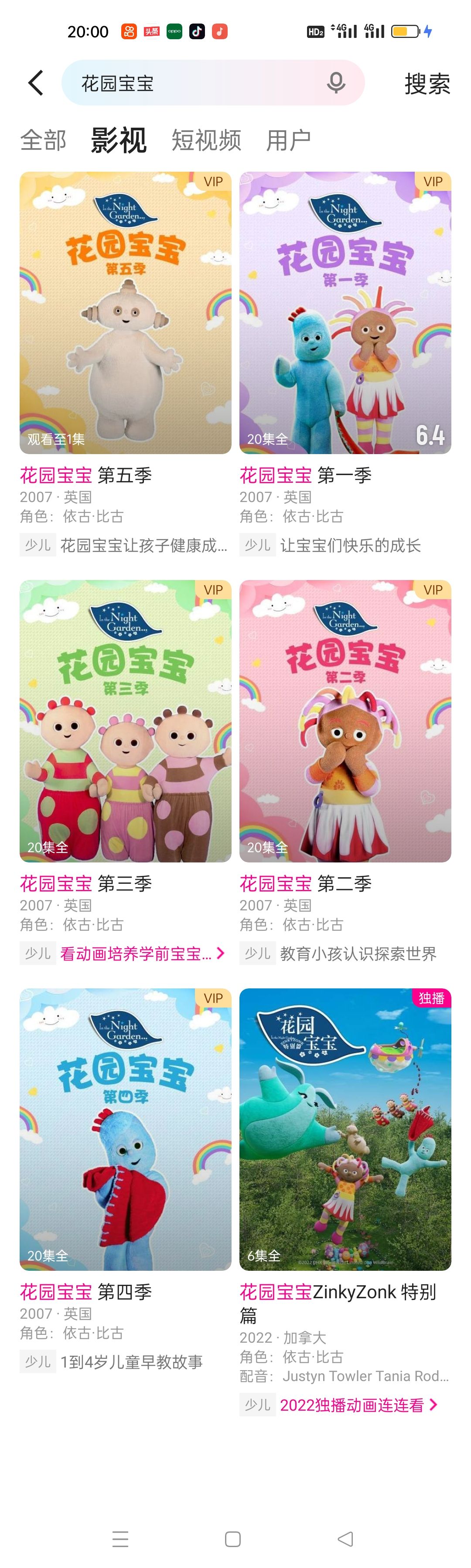471x1568 pixels.
Task: Tap the 搜索 button
Action: [x=427, y=83]
